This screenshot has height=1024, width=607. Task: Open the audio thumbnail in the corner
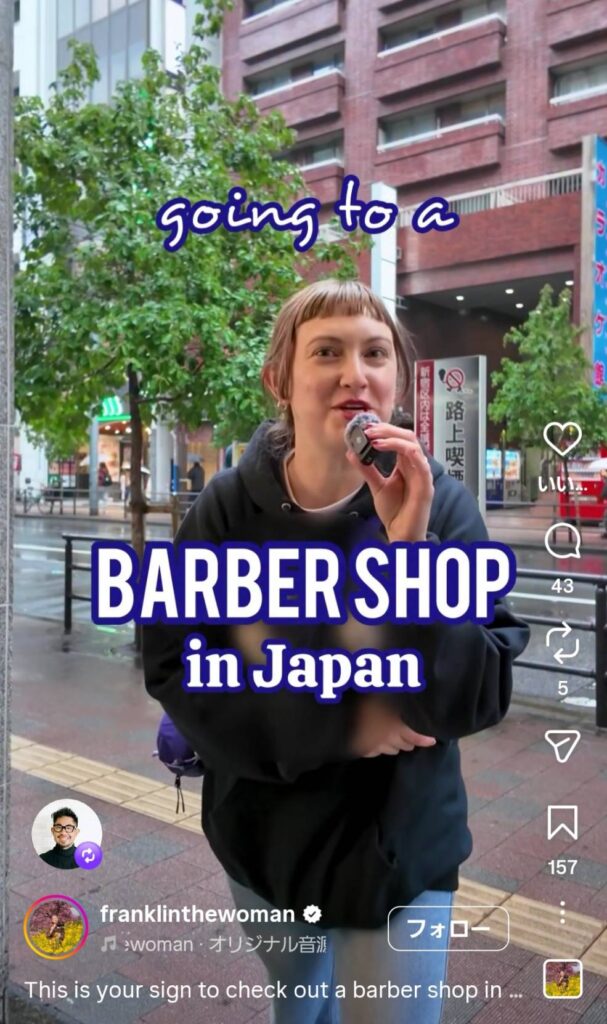(562, 979)
